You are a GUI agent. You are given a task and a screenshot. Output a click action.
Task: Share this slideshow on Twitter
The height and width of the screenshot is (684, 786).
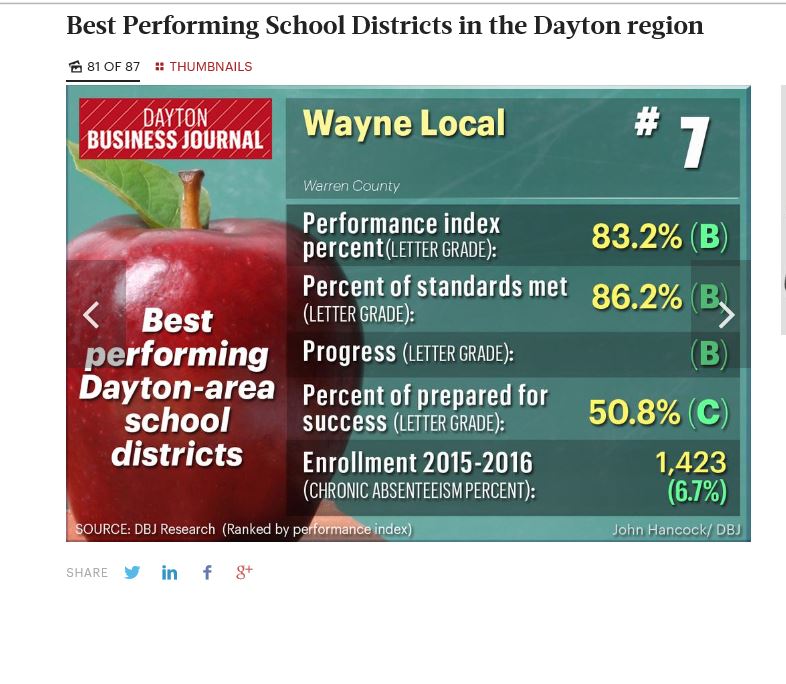[132, 573]
